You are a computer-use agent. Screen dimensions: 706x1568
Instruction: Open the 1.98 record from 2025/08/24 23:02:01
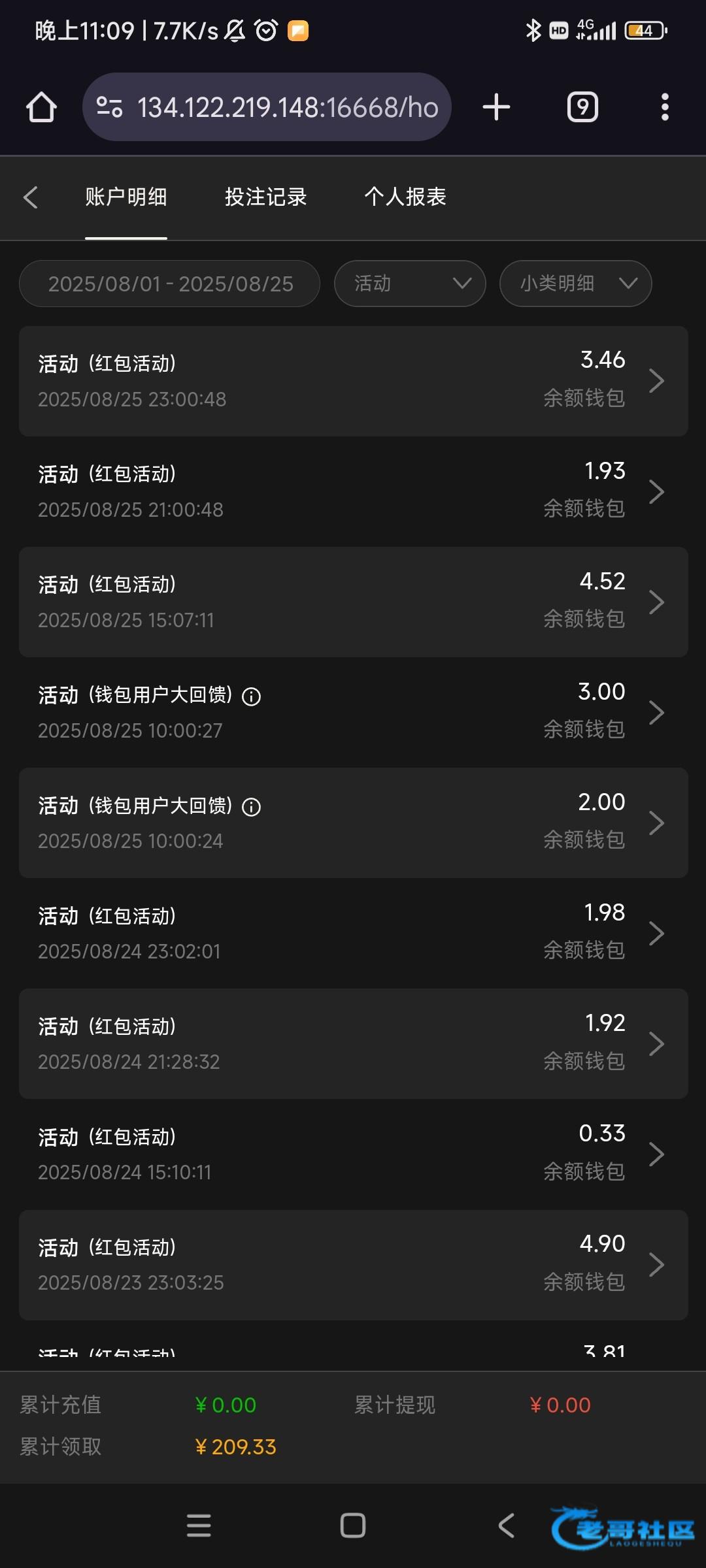pos(353,933)
